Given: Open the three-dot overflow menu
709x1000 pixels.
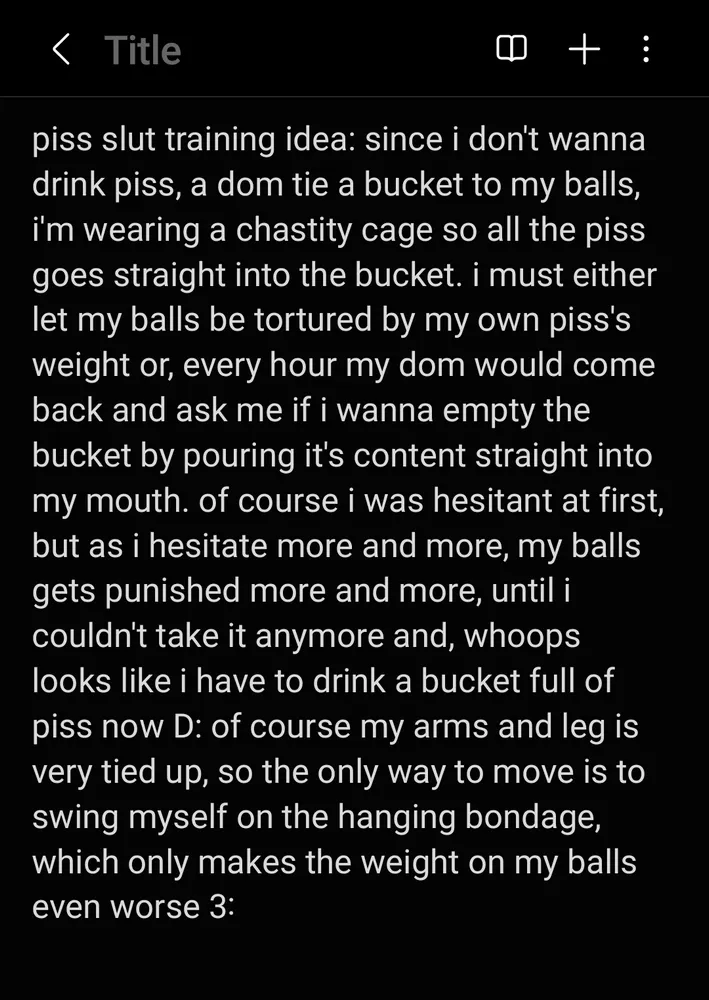Looking at the screenshot, I should (647, 49).
